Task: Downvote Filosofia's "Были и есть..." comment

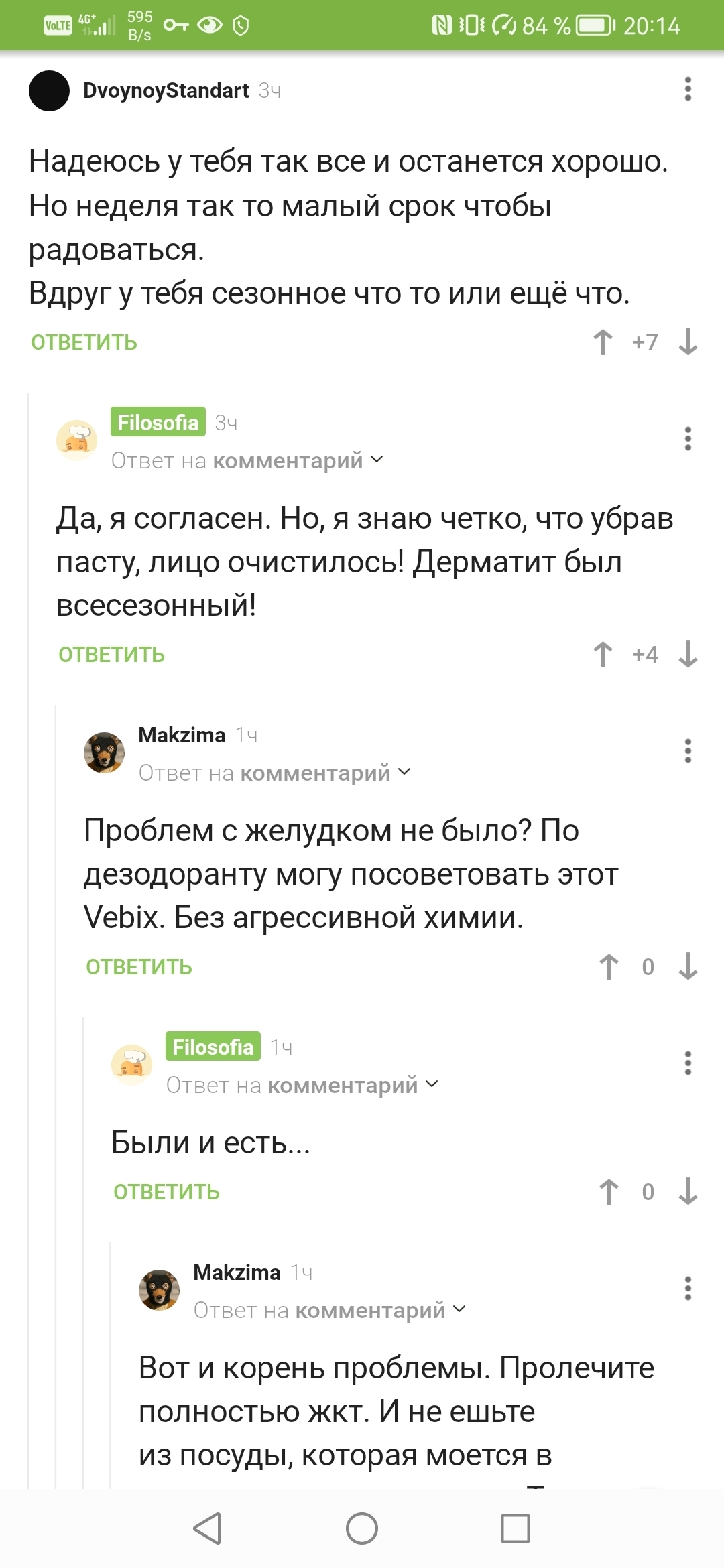Action: (x=688, y=1192)
